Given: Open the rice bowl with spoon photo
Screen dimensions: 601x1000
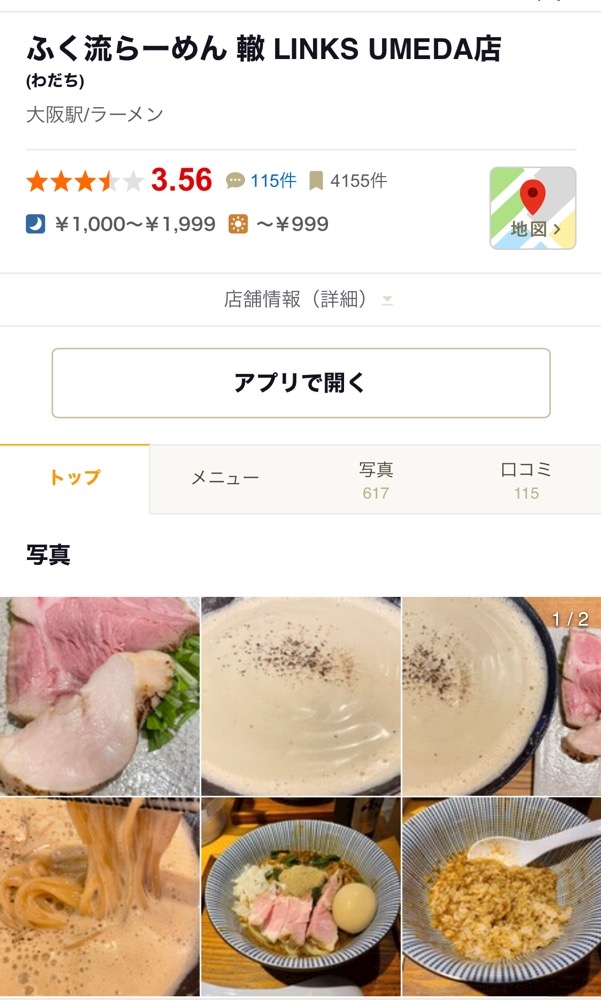Looking at the screenshot, I should click(502, 896).
